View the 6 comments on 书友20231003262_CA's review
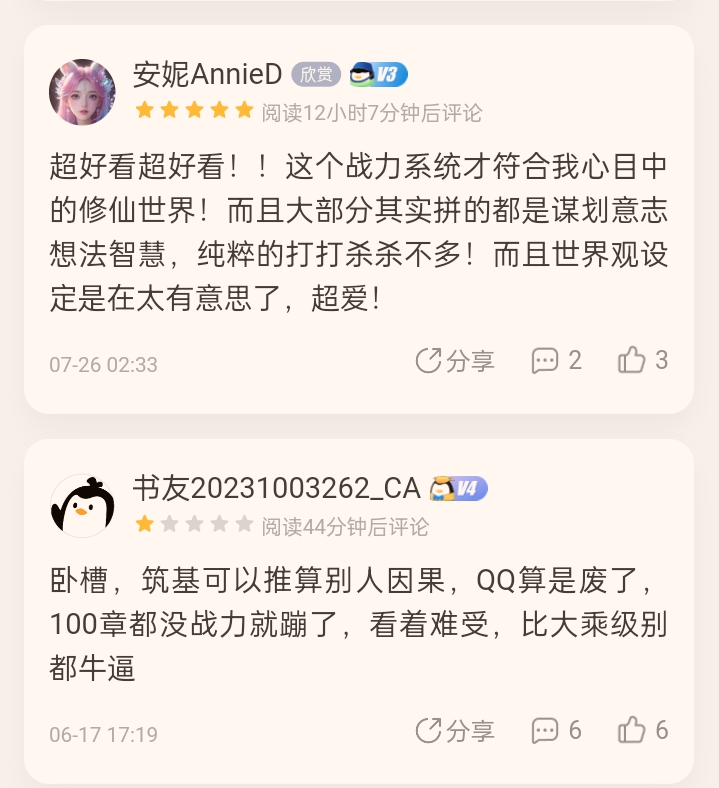 coord(556,731)
